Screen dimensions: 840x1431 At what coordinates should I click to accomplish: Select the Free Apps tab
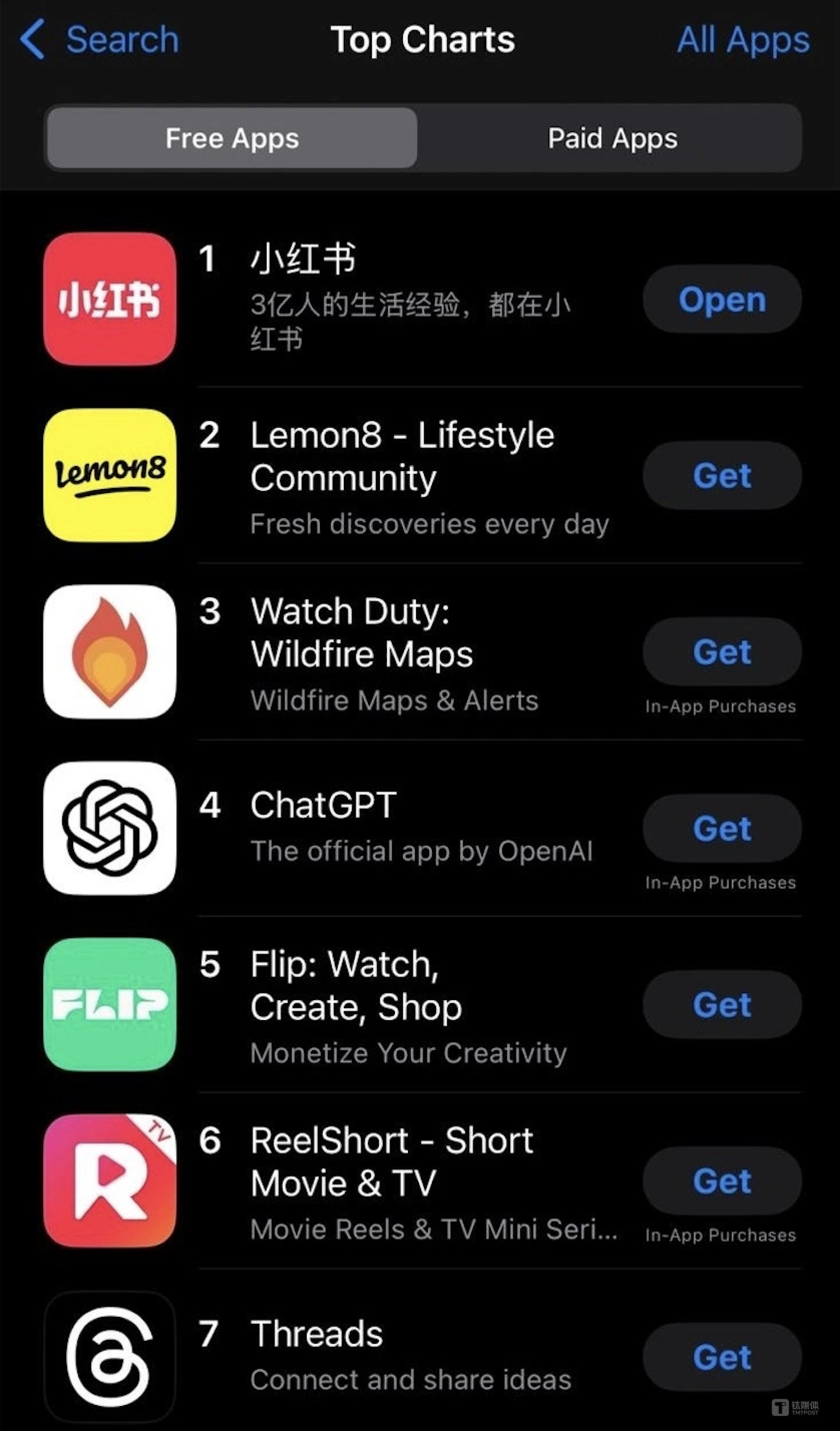point(232,138)
